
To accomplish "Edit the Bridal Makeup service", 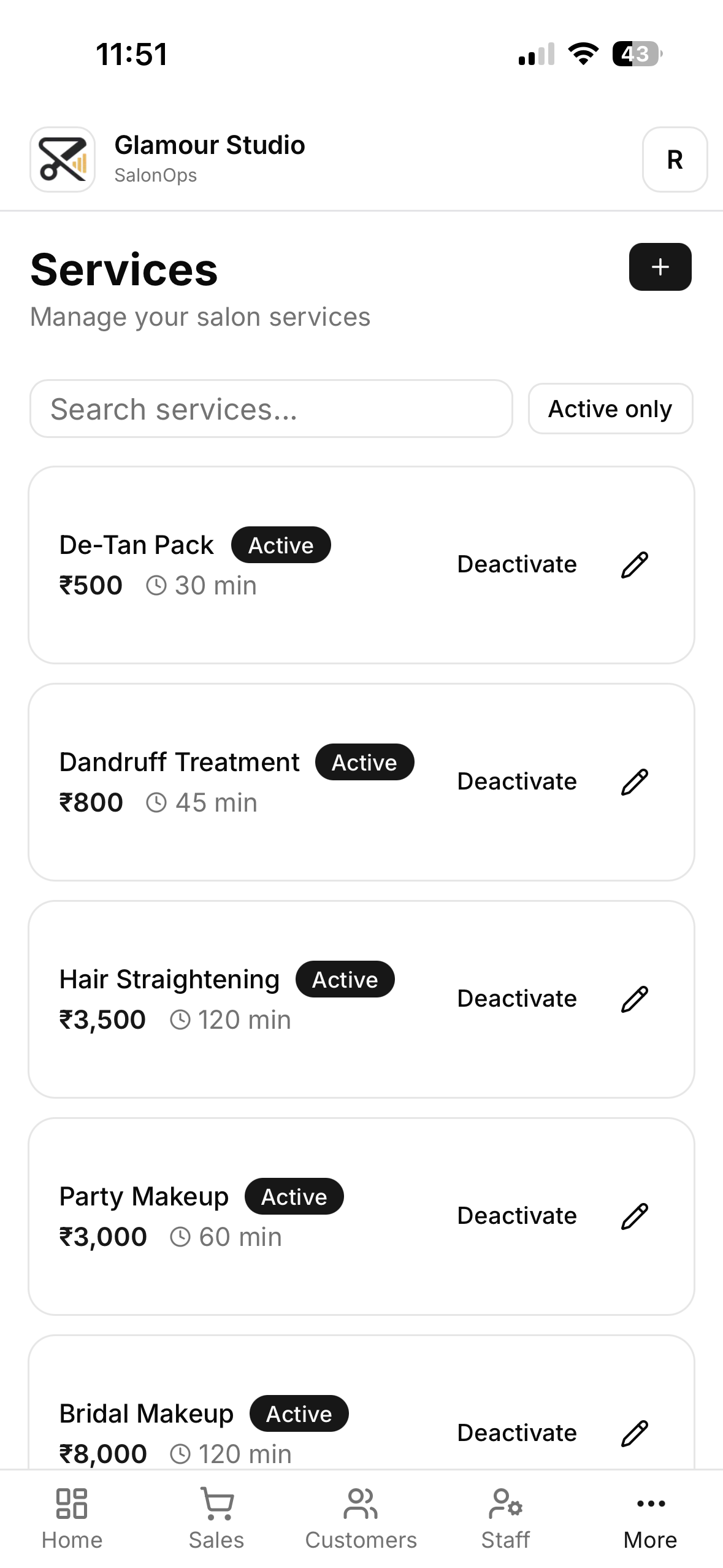I will point(634,1433).
